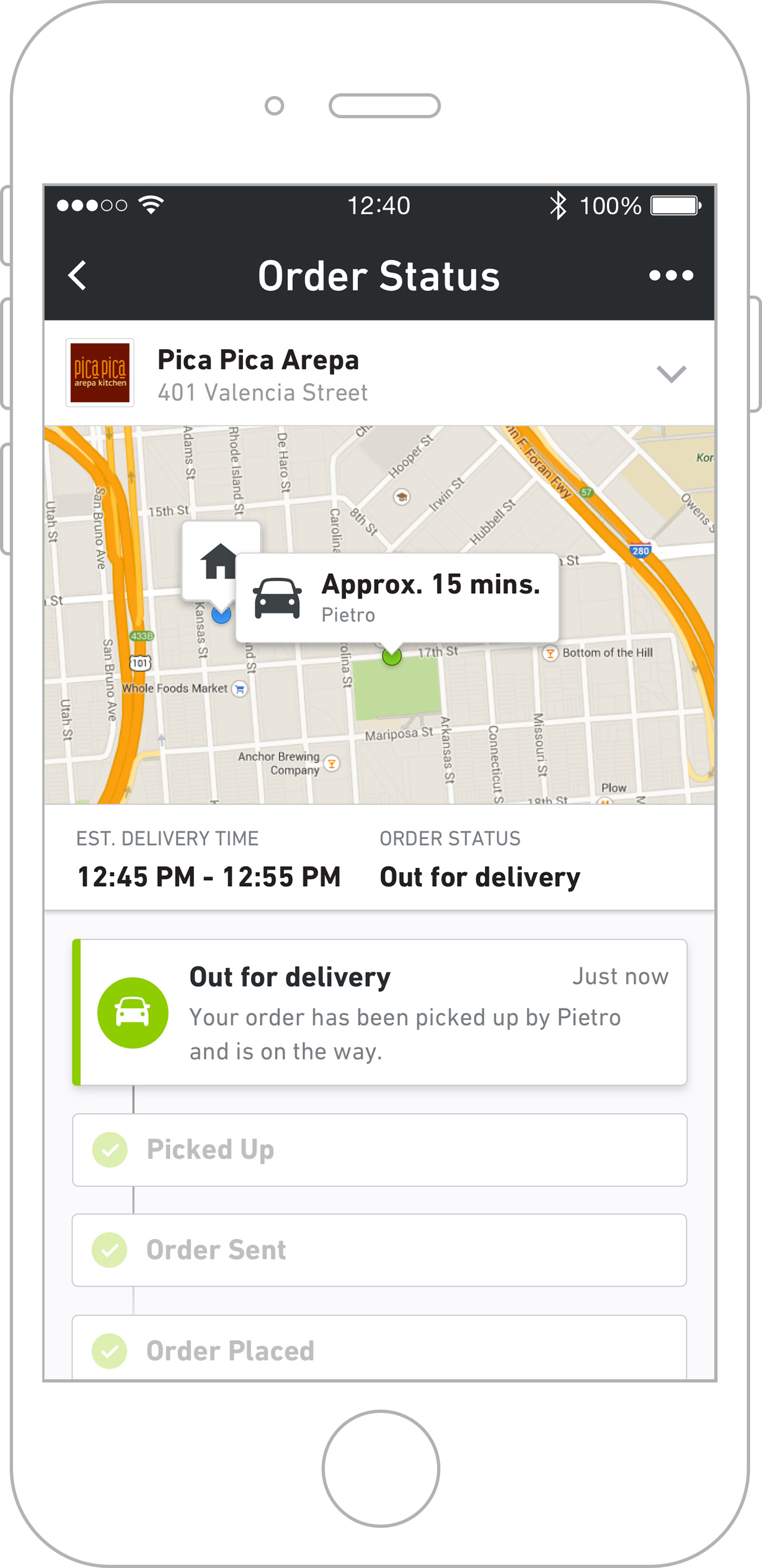
Task: Tap the home marker on the map
Action: 219,561
